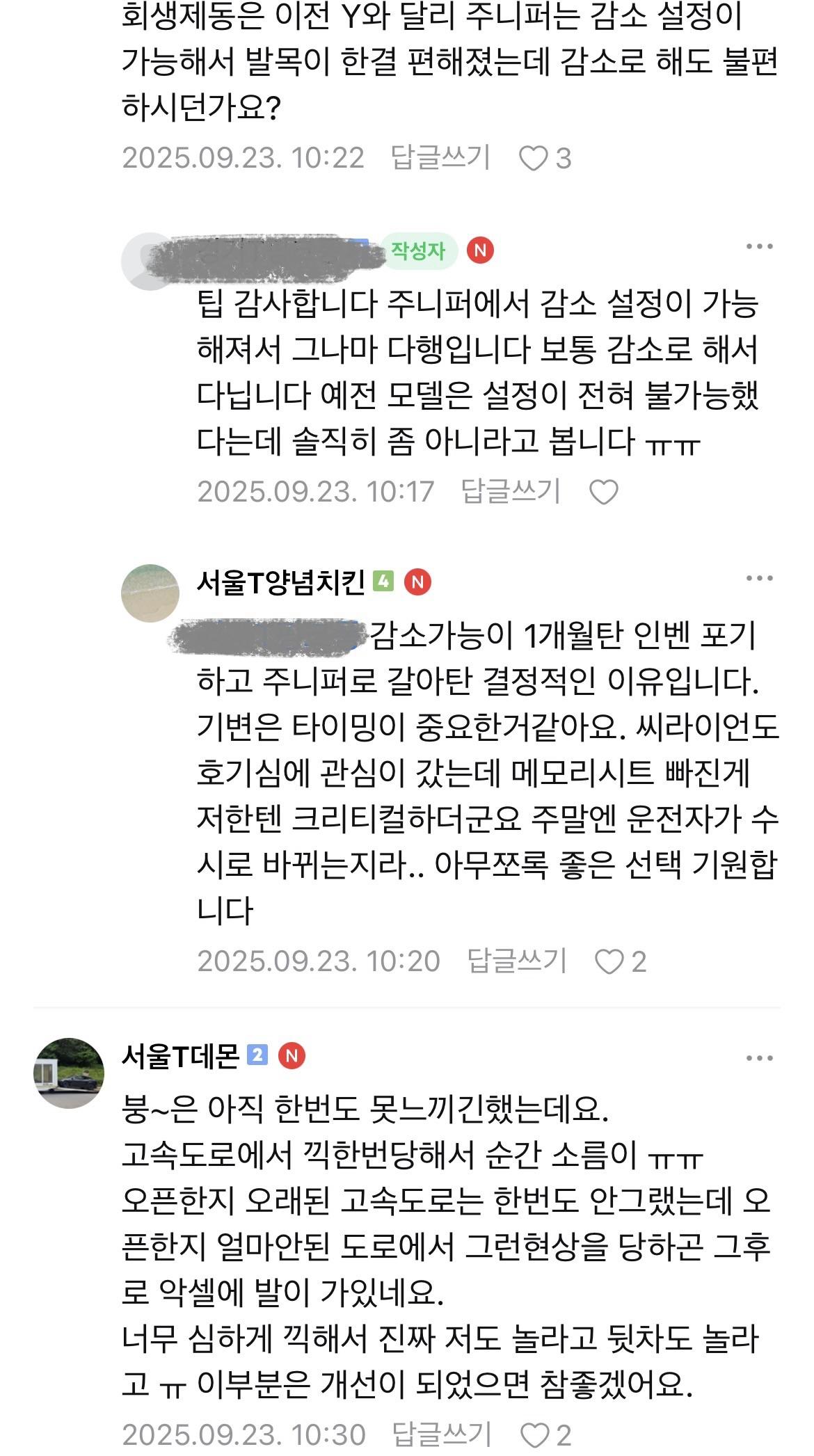Open overflow menu on 서울T양념치킨's comment

(759, 578)
